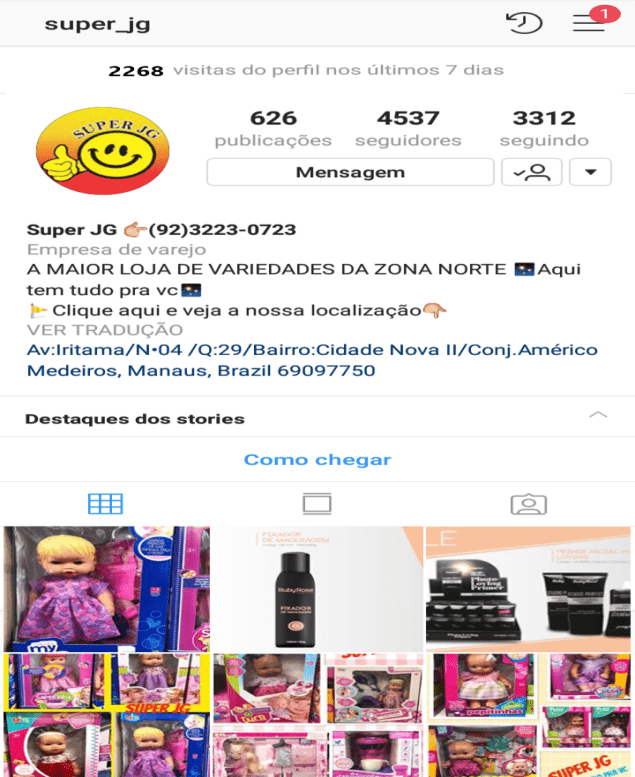The image size is (635, 777).
Task: Open the doll in purple dress post
Action: coord(106,588)
